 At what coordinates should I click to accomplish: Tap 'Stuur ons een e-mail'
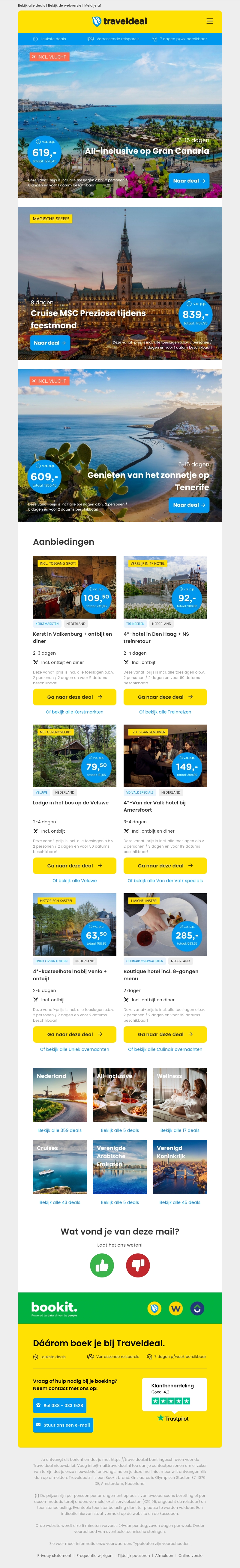point(63,1425)
